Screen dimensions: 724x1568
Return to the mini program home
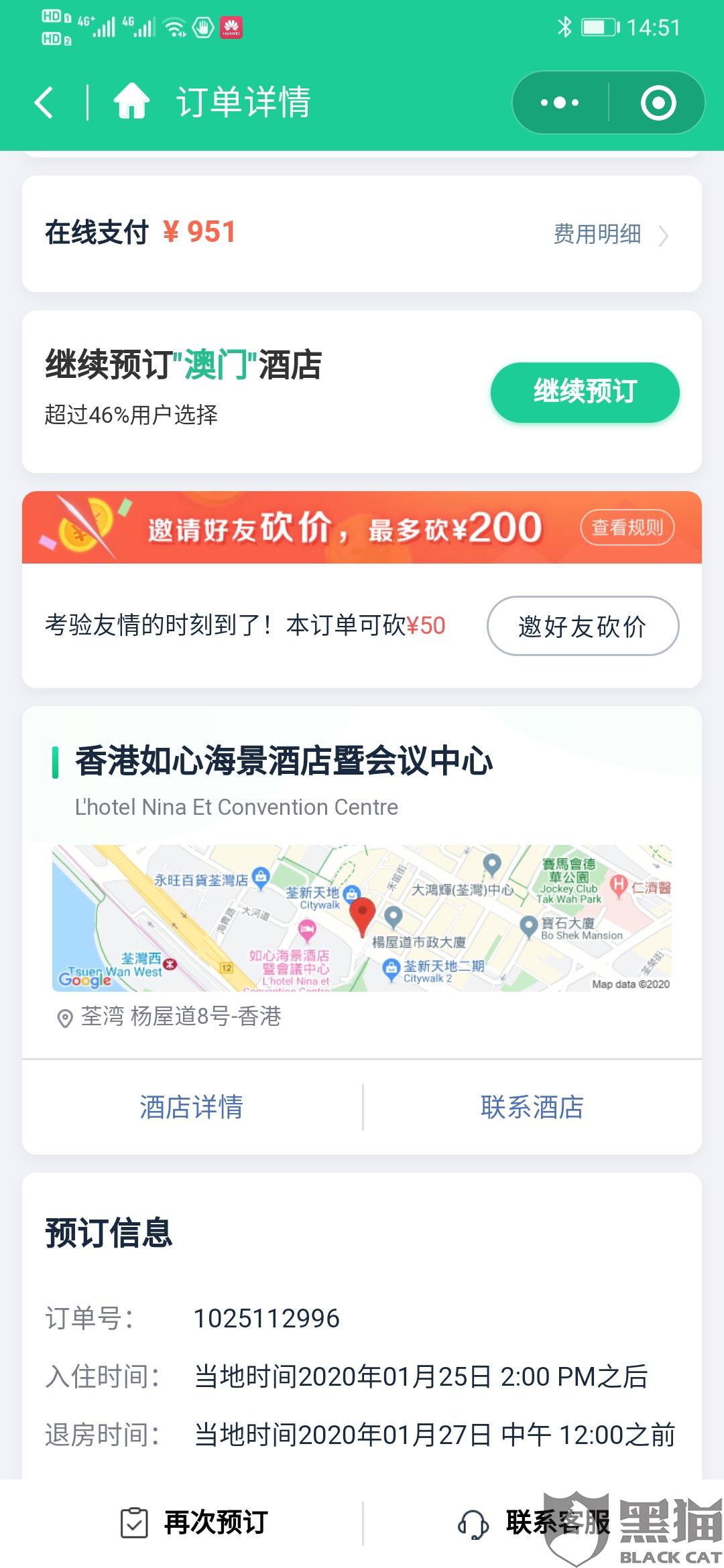(131, 102)
